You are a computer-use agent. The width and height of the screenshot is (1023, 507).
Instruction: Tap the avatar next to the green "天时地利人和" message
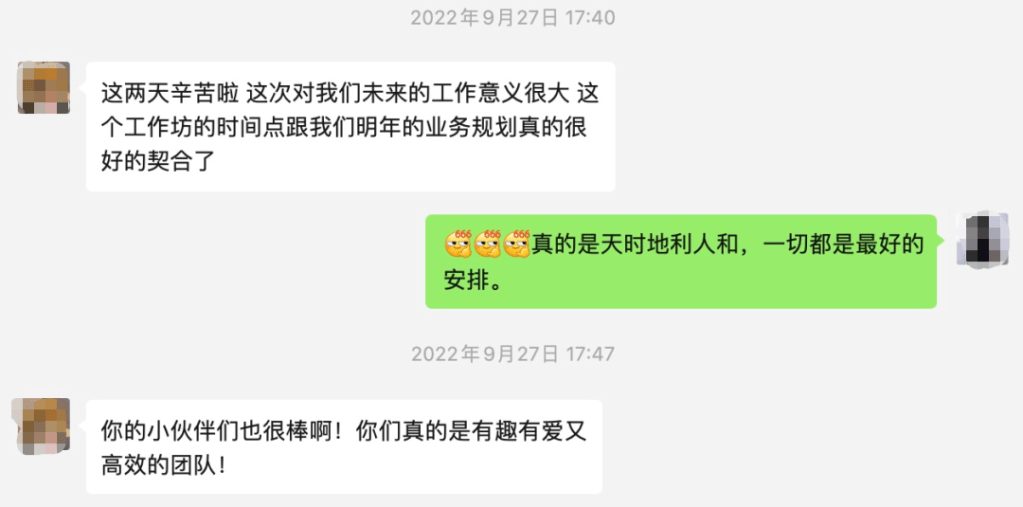coord(980,240)
